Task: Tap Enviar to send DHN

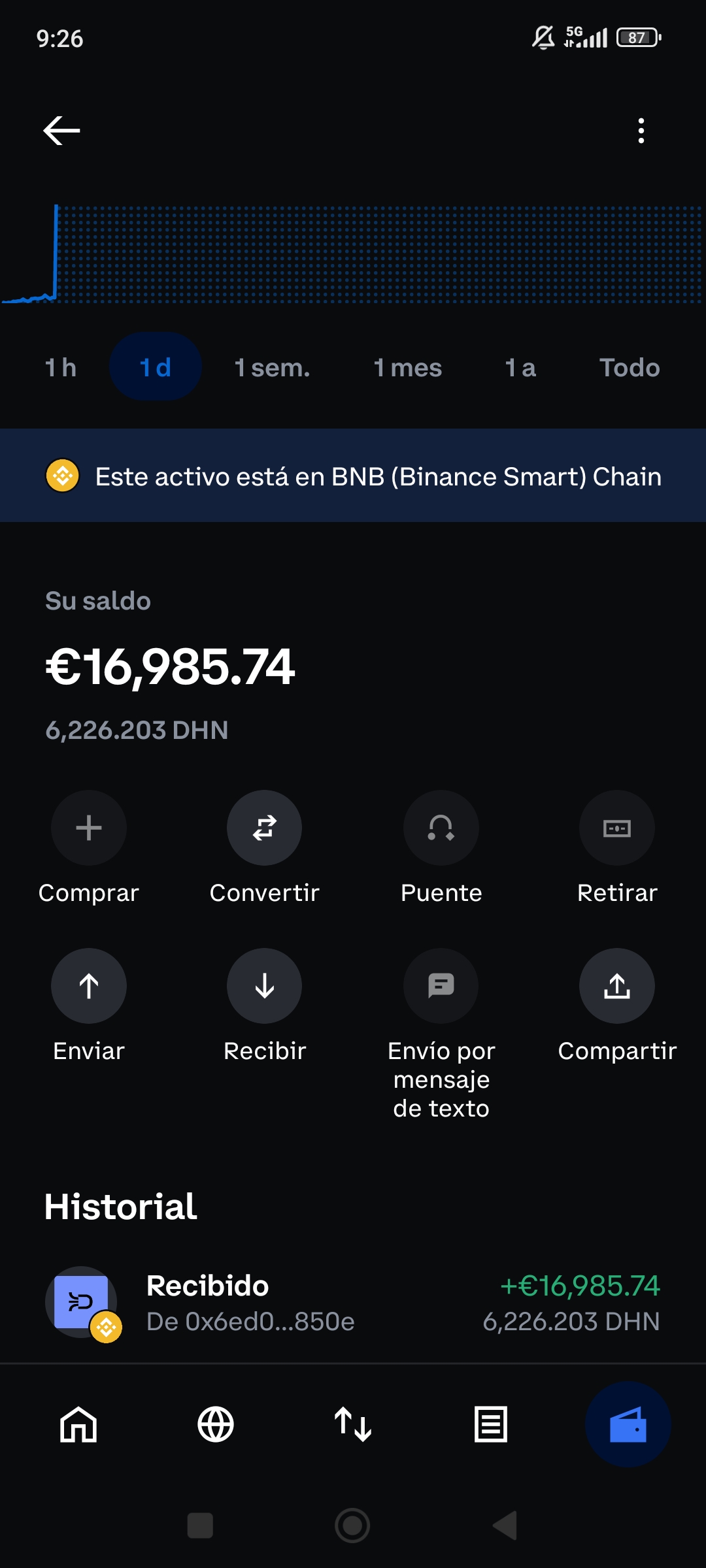Action: (89, 986)
